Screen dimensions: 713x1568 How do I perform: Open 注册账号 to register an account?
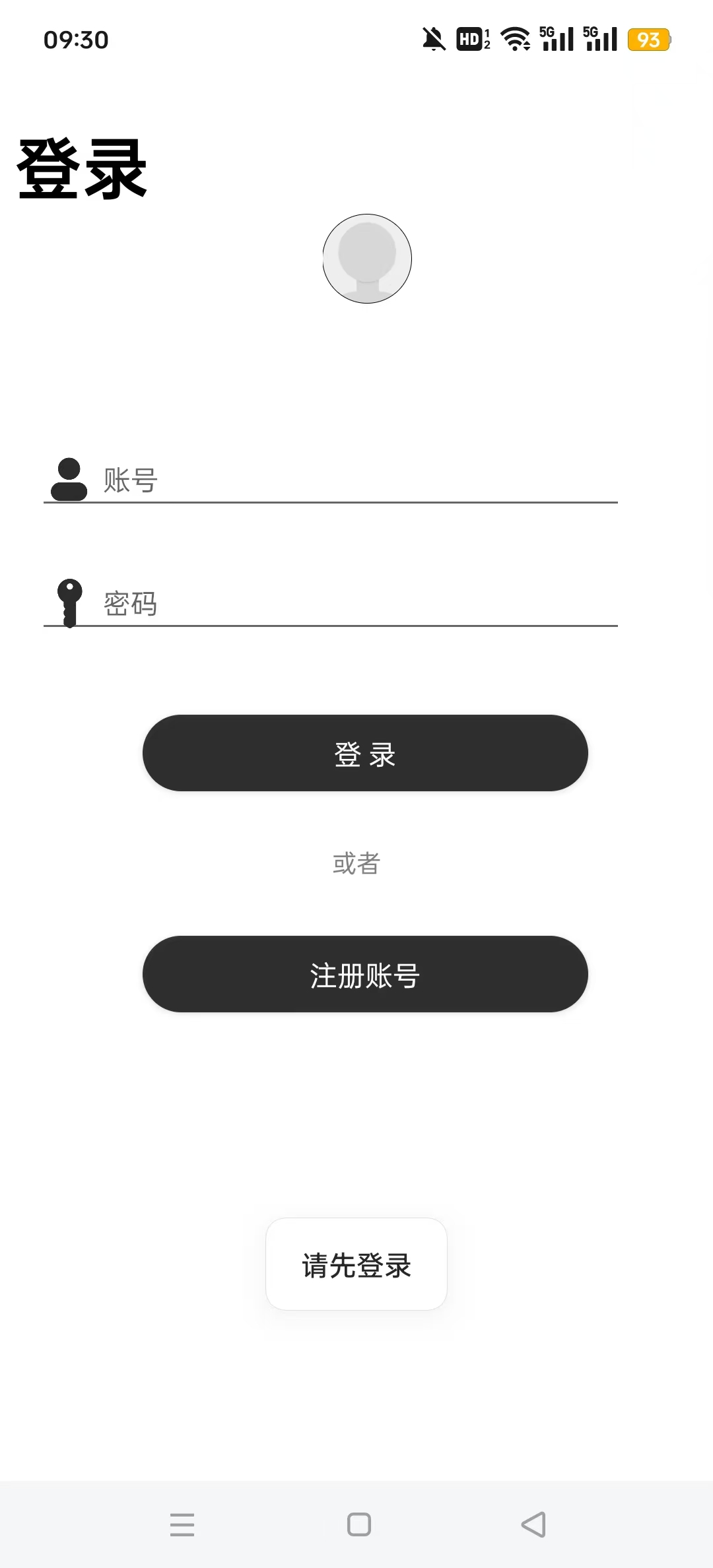365,974
